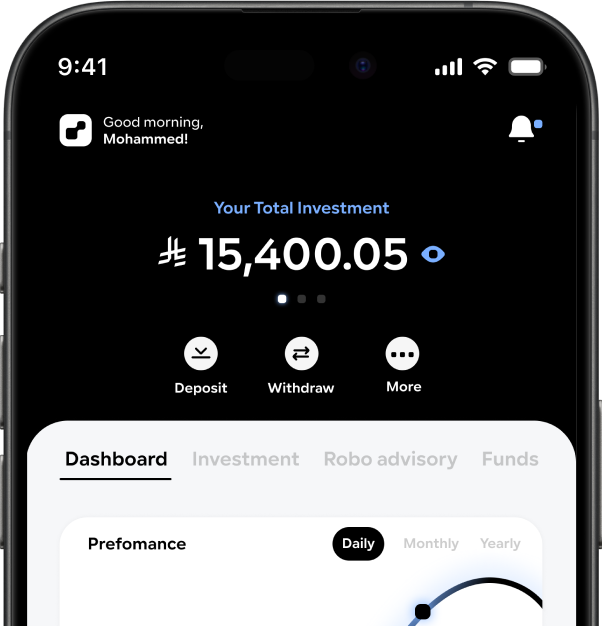Screen dimensions: 602x626
Task: Tap the Withdraw button
Action: click(x=301, y=353)
